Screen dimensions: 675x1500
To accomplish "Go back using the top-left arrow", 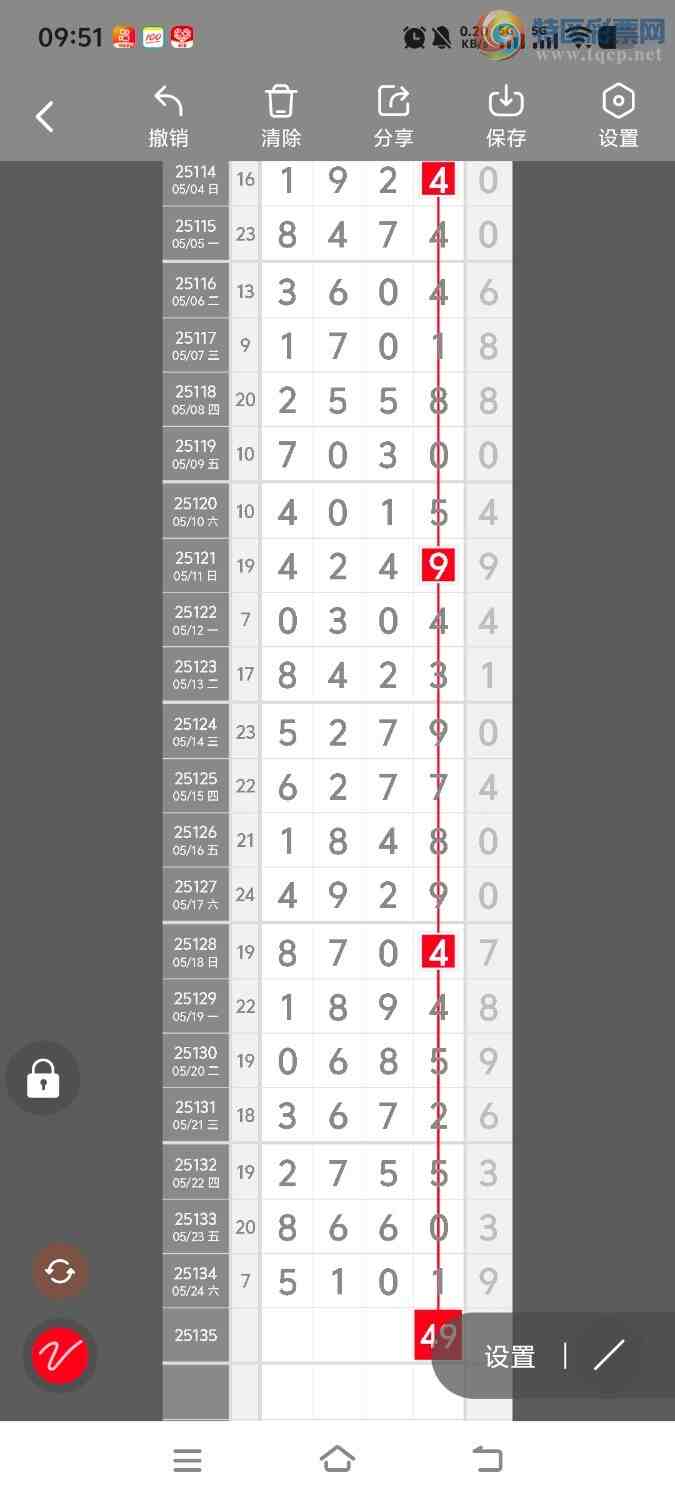I will pos(44,117).
